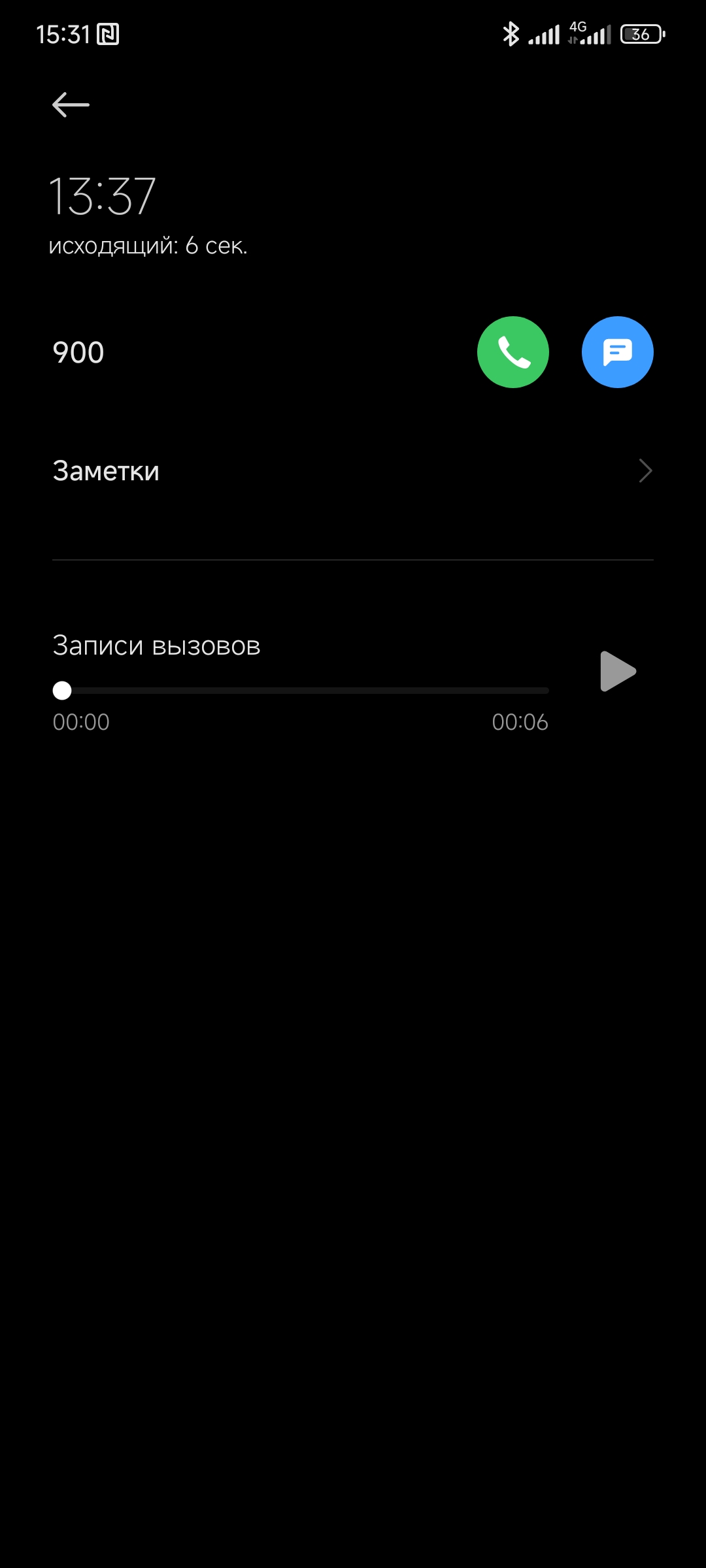706x1568 pixels.
Task: Call number 900 with the green button
Action: pyautogui.click(x=513, y=352)
